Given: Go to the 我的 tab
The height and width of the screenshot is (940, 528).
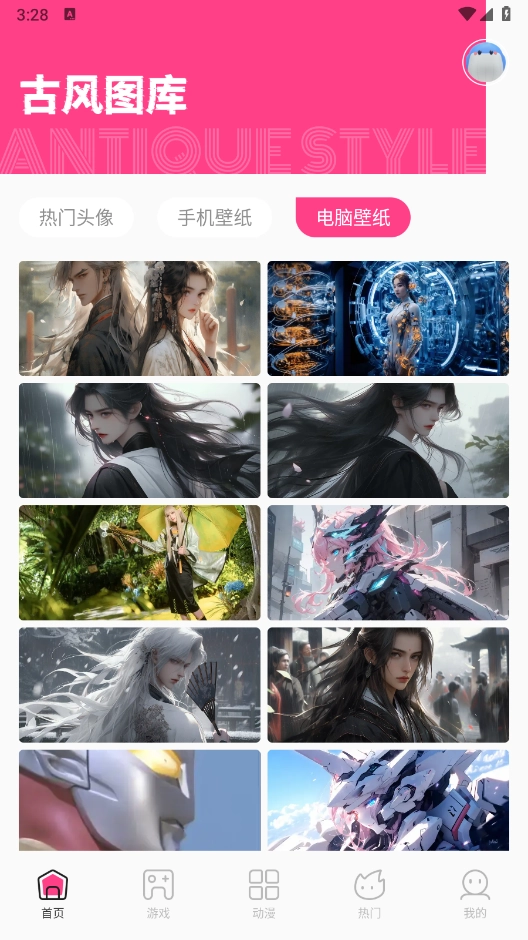Looking at the screenshot, I should pyautogui.click(x=475, y=894).
